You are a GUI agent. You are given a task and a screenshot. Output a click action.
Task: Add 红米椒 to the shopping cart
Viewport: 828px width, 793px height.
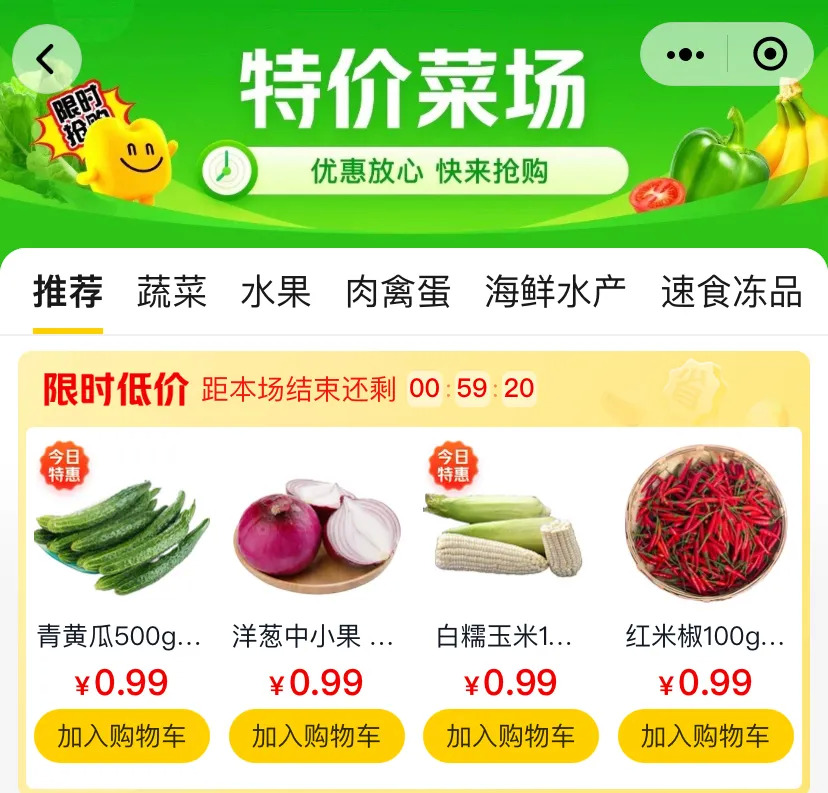pyautogui.click(x=705, y=737)
